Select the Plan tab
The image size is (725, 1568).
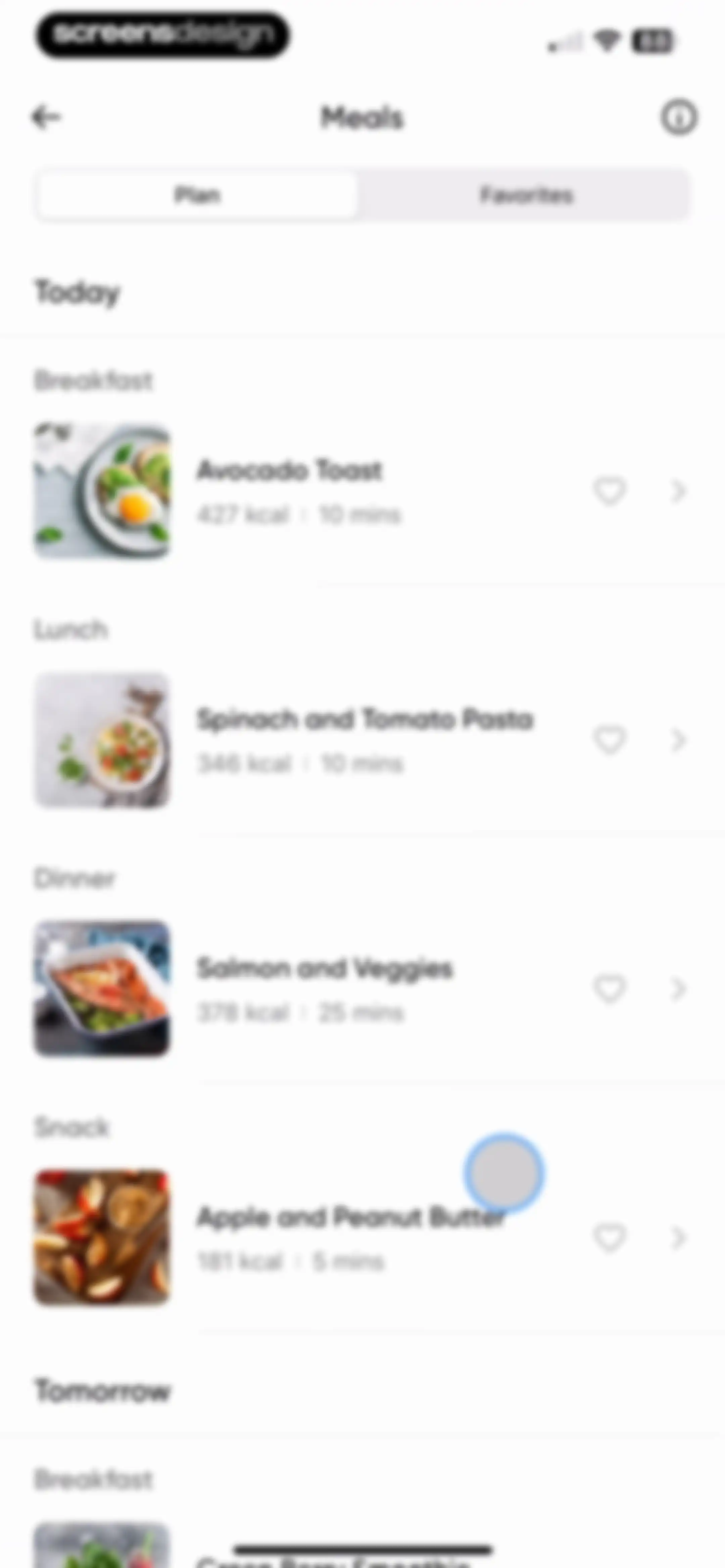197,195
